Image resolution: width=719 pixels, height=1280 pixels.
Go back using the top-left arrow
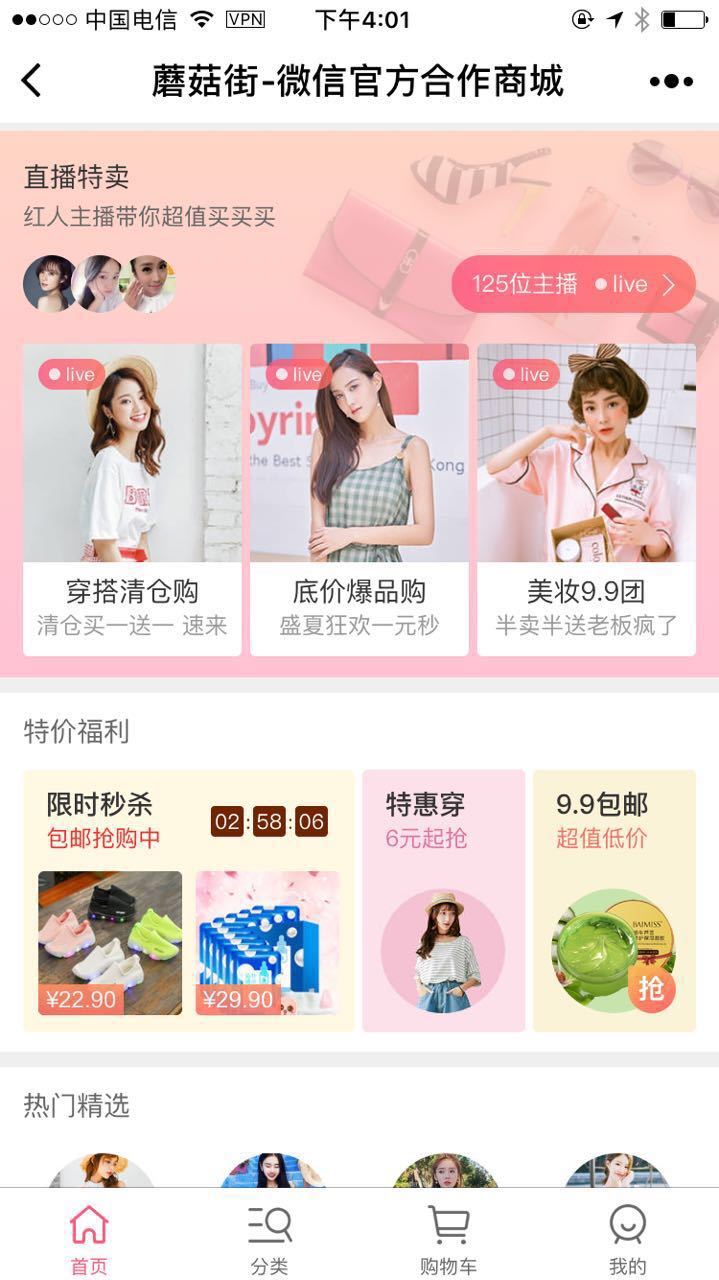pos(32,81)
